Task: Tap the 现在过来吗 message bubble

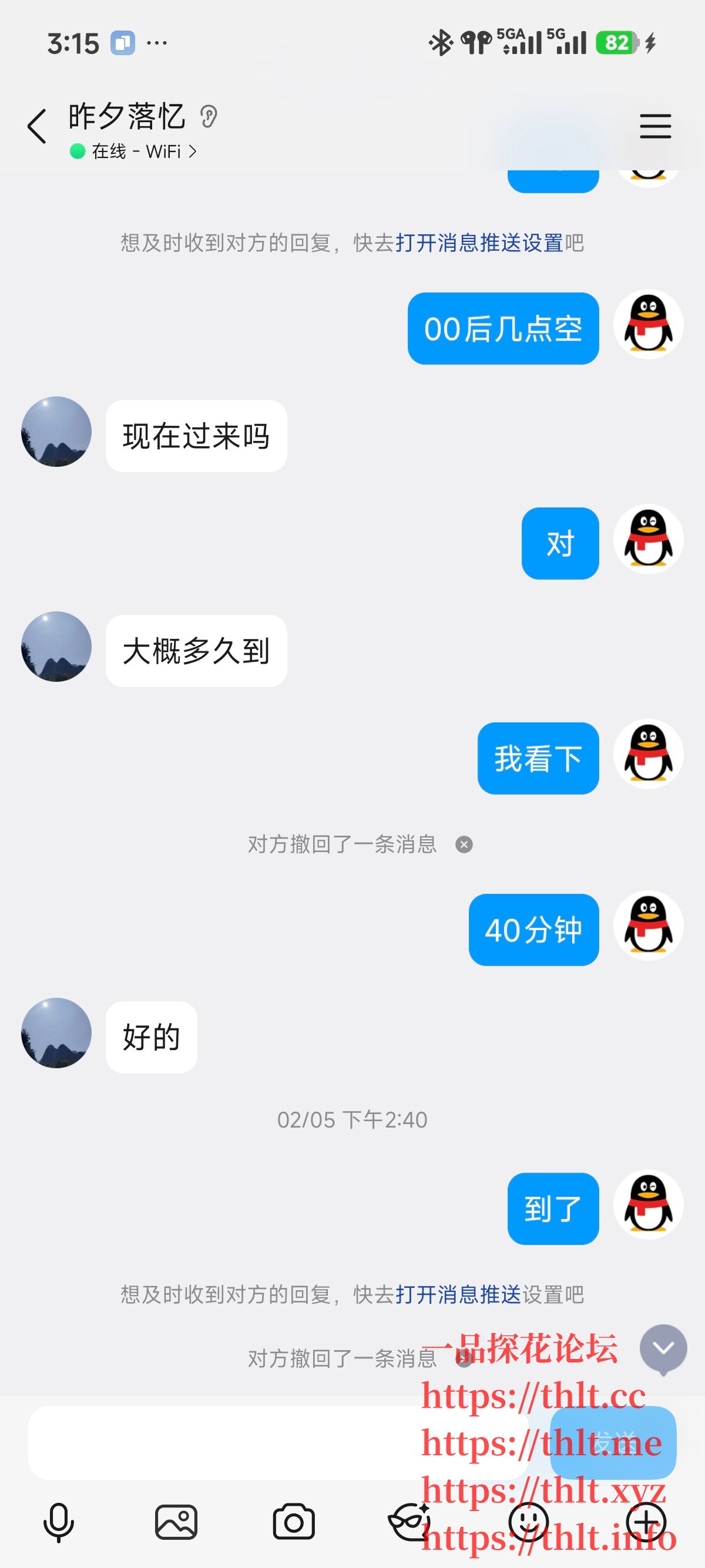Action: coord(196,436)
